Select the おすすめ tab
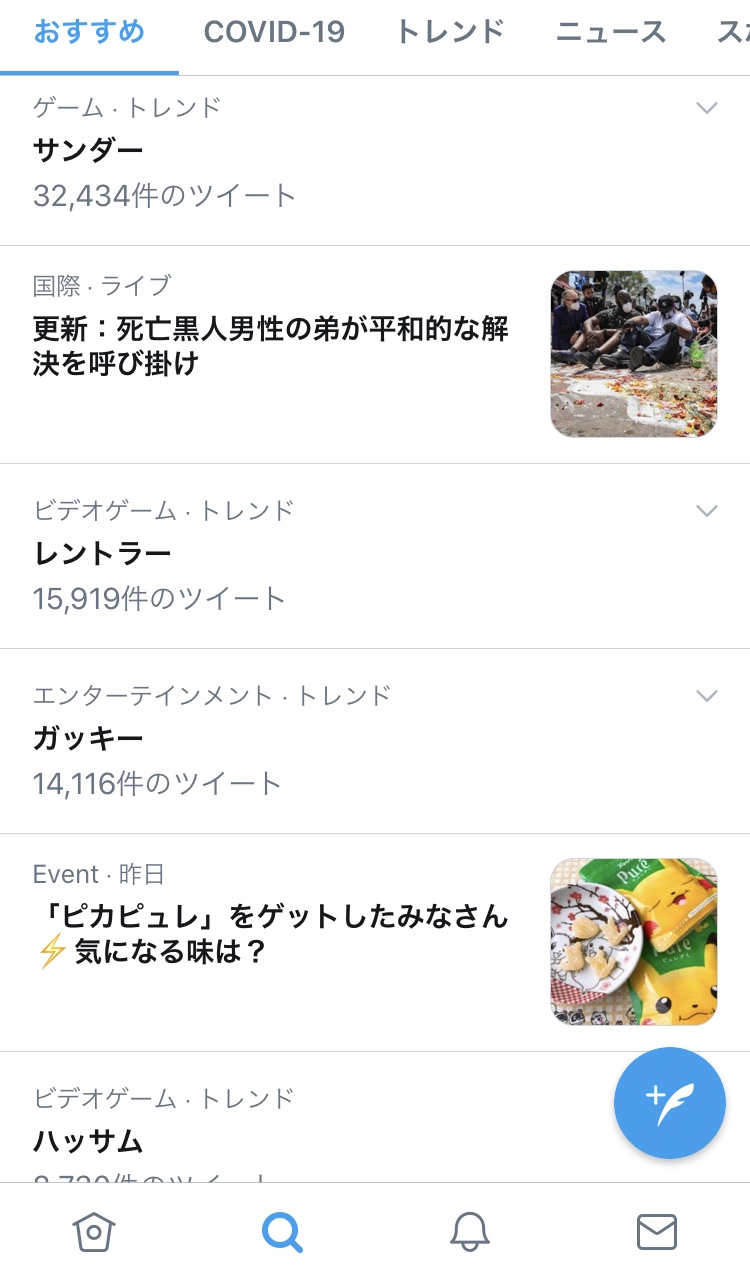The image size is (750, 1281). pos(89,32)
